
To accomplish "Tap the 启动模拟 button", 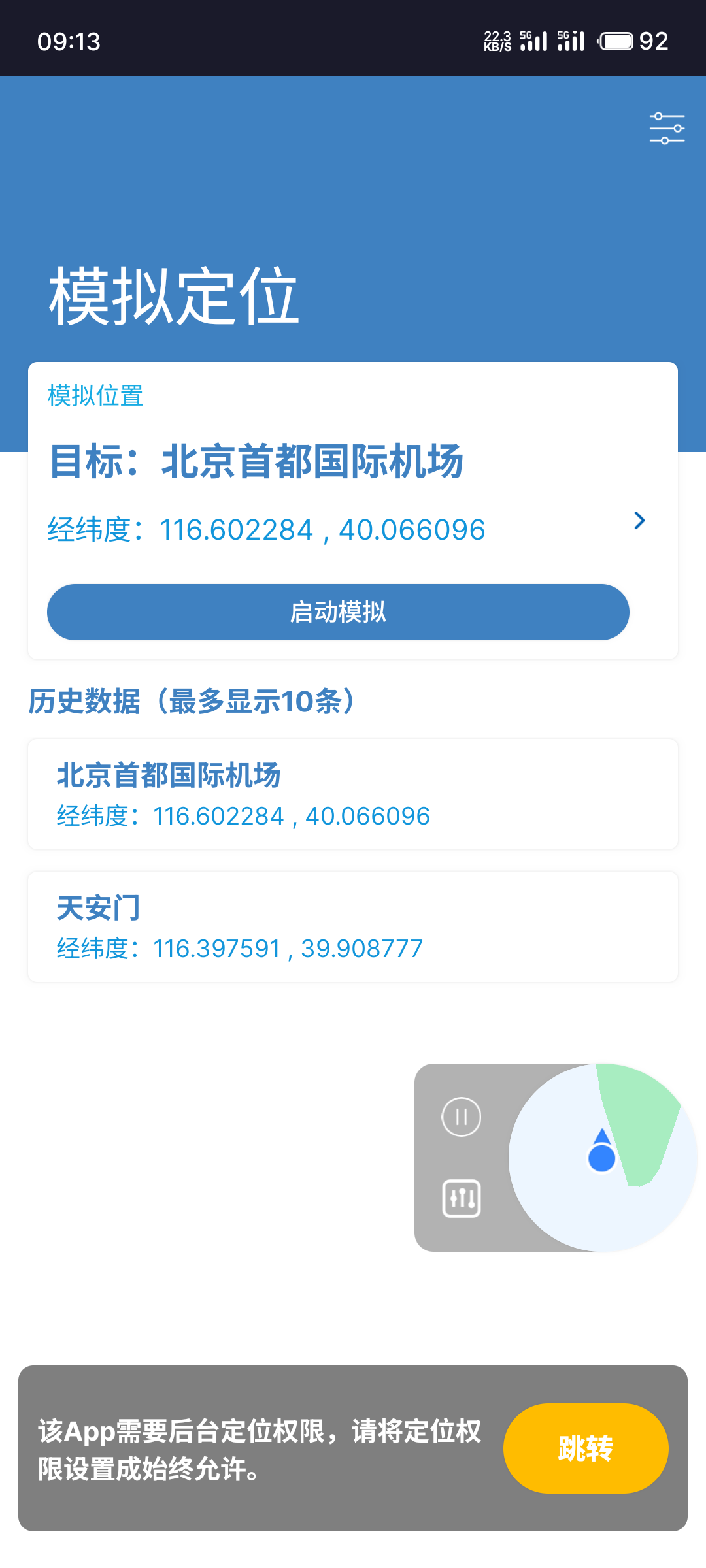I will (338, 612).
